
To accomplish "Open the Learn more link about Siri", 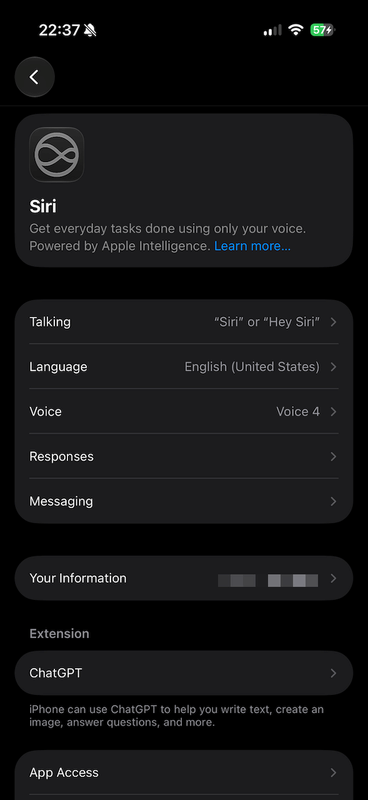I will [x=252, y=246].
